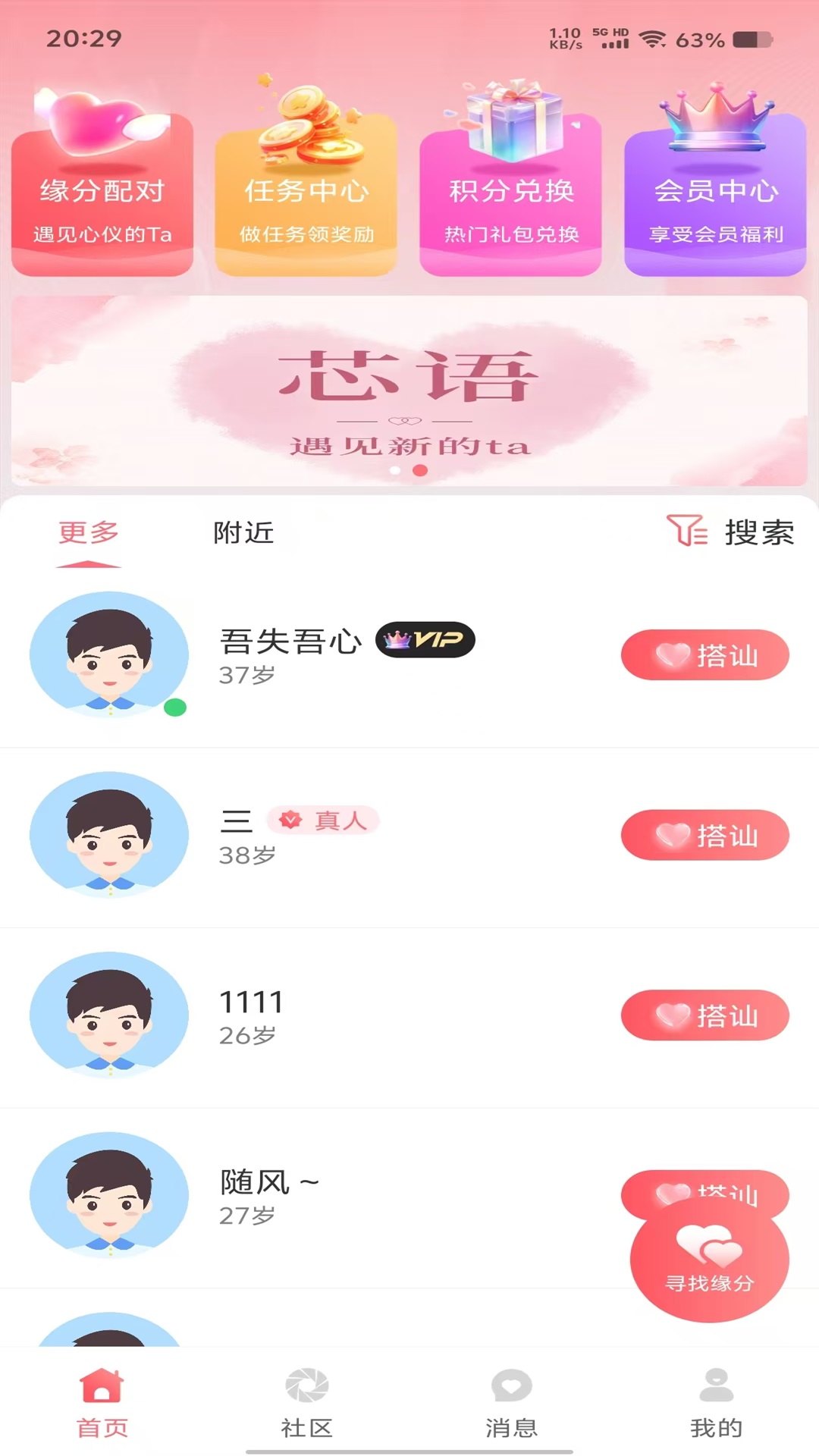Switch to the 附近 tab

(x=243, y=533)
